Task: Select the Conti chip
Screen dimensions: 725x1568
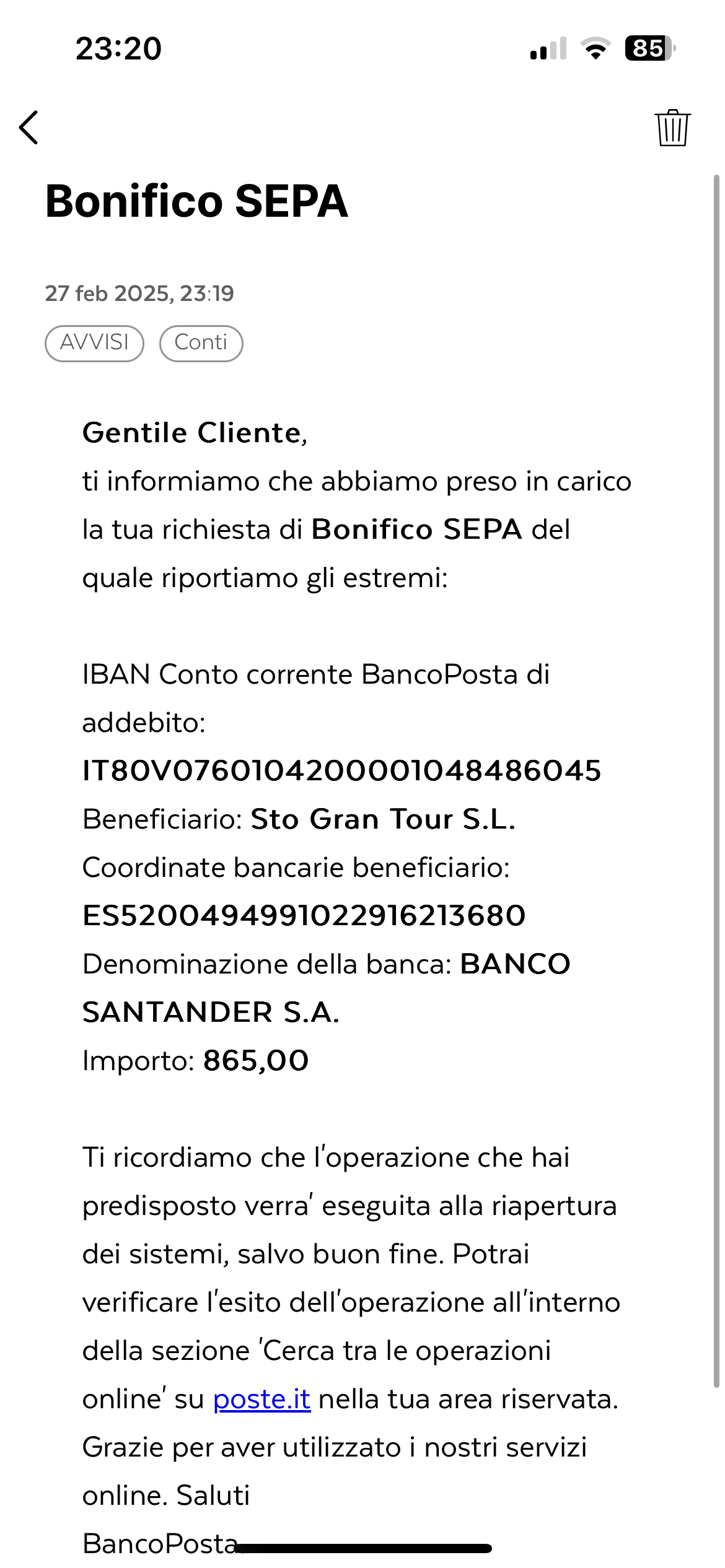Action: (201, 343)
